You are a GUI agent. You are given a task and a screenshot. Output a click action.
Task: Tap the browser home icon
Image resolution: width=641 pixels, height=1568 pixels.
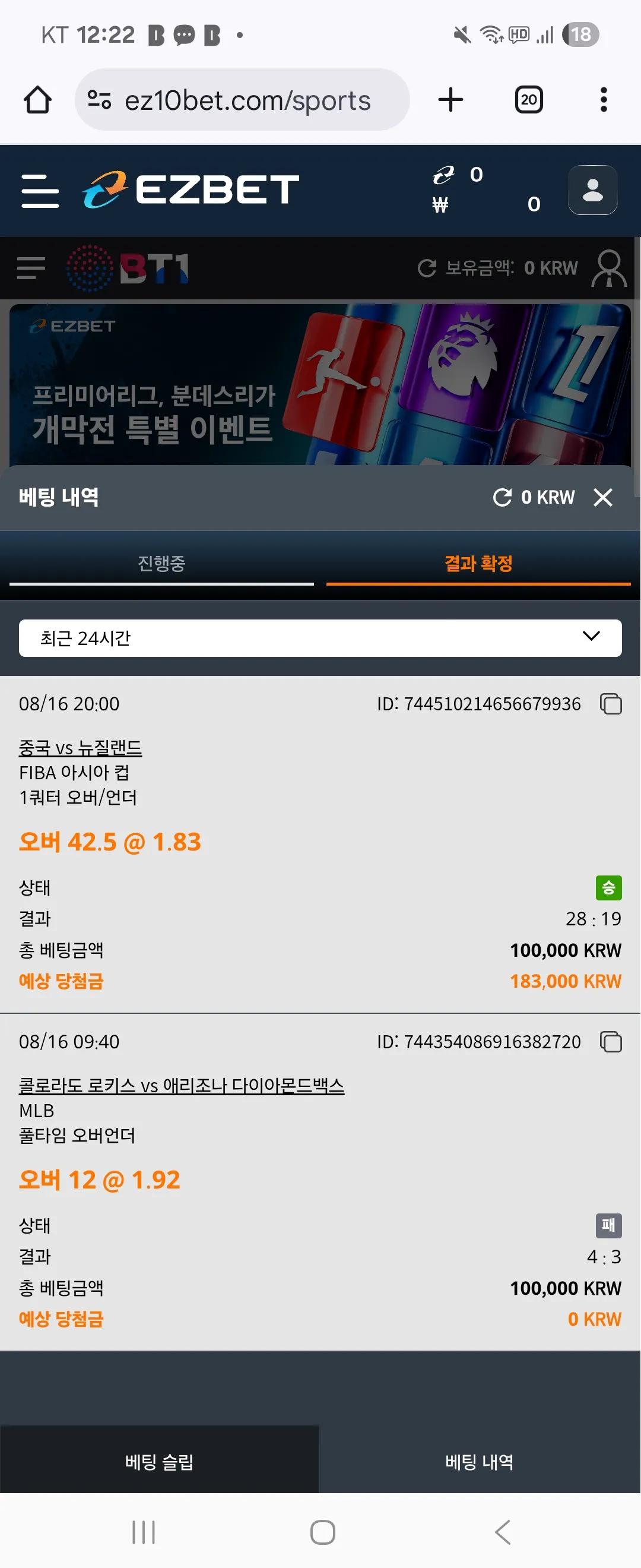(37, 100)
